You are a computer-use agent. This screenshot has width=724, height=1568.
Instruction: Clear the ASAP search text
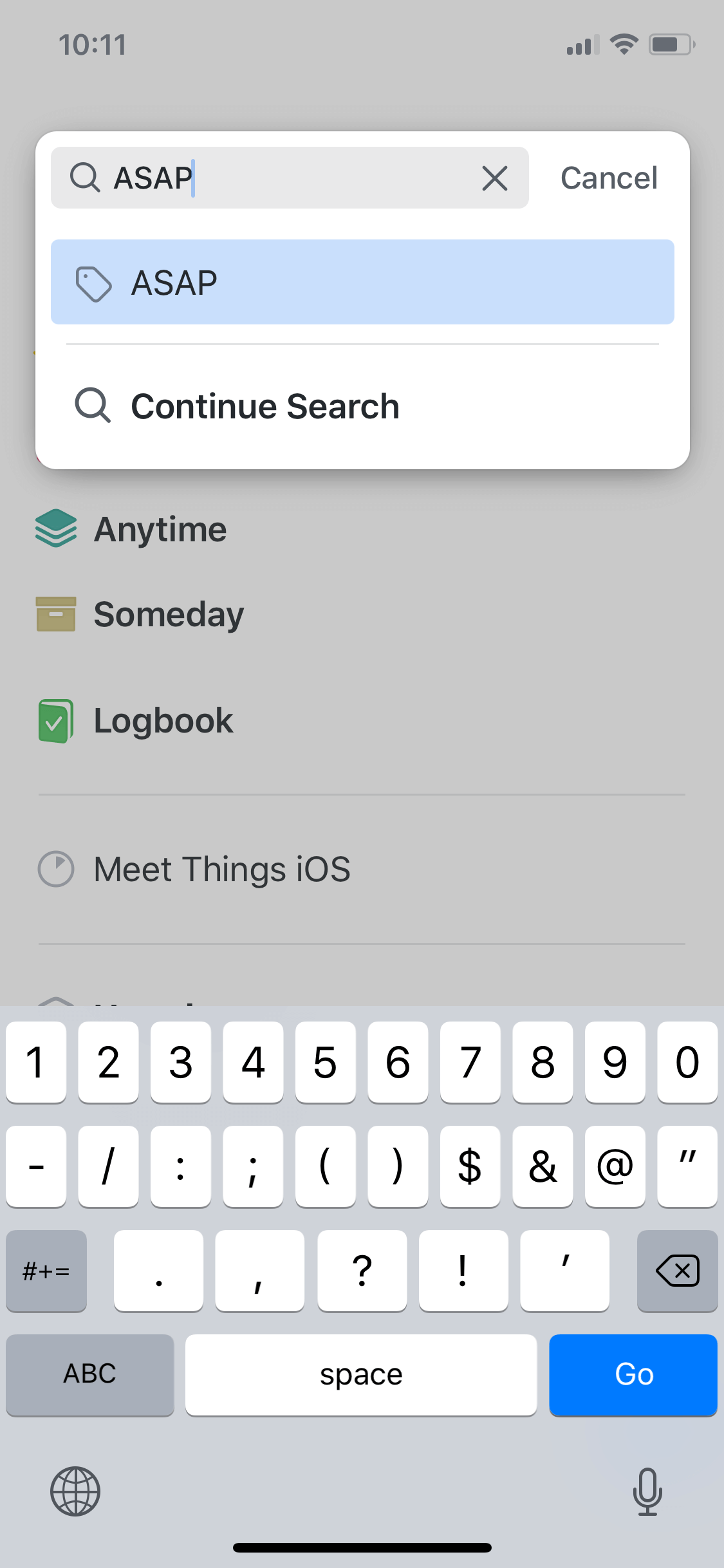[494, 178]
